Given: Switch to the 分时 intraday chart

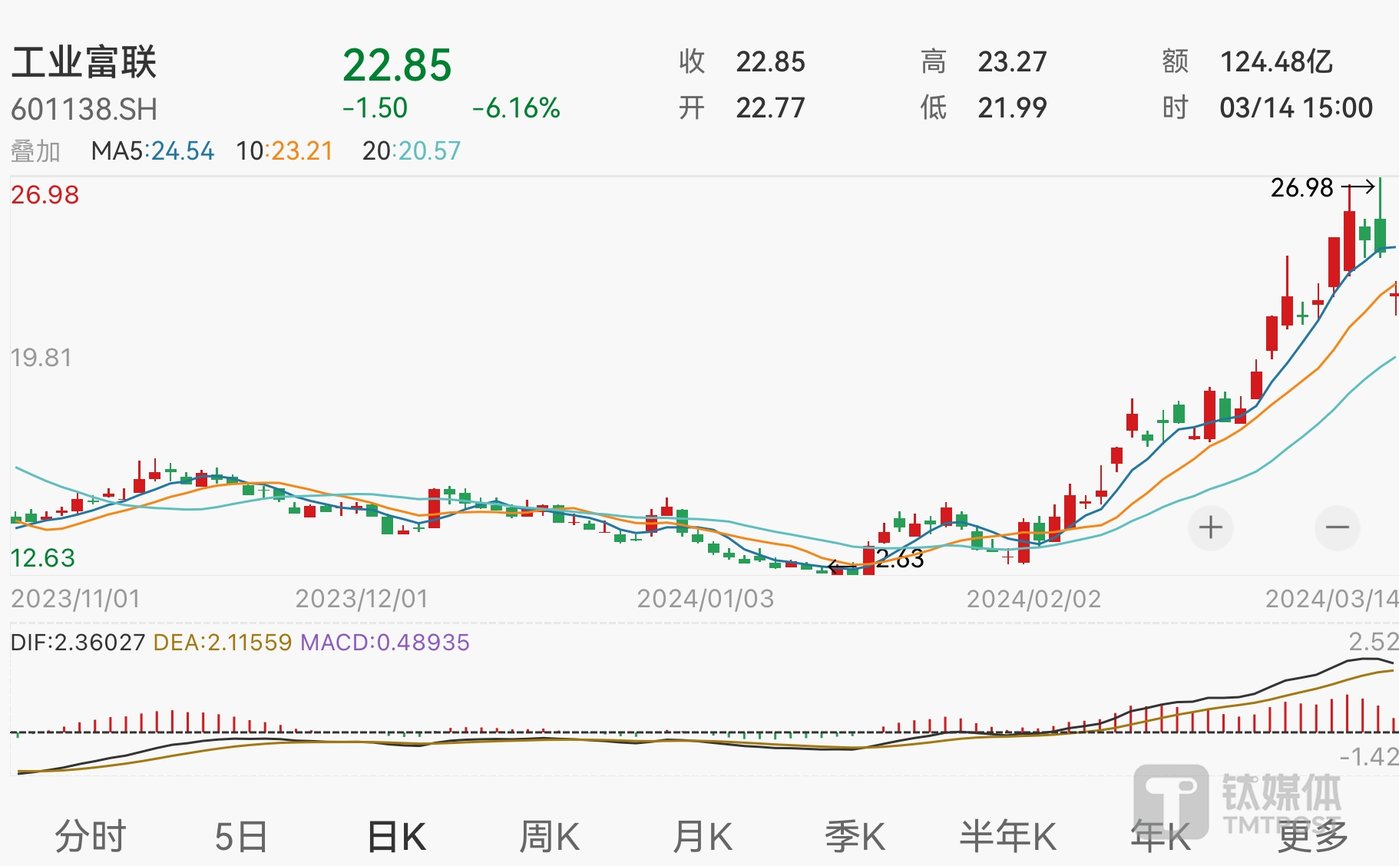Looking at the screenshot, I should [x=90, y=835].
